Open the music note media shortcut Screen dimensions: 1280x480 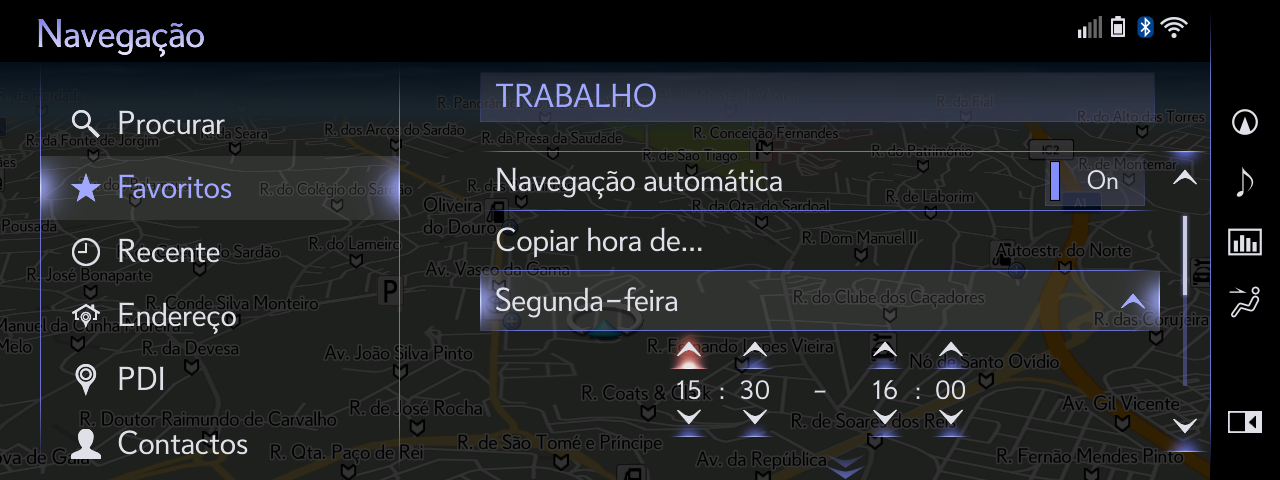pos(1244,182)
